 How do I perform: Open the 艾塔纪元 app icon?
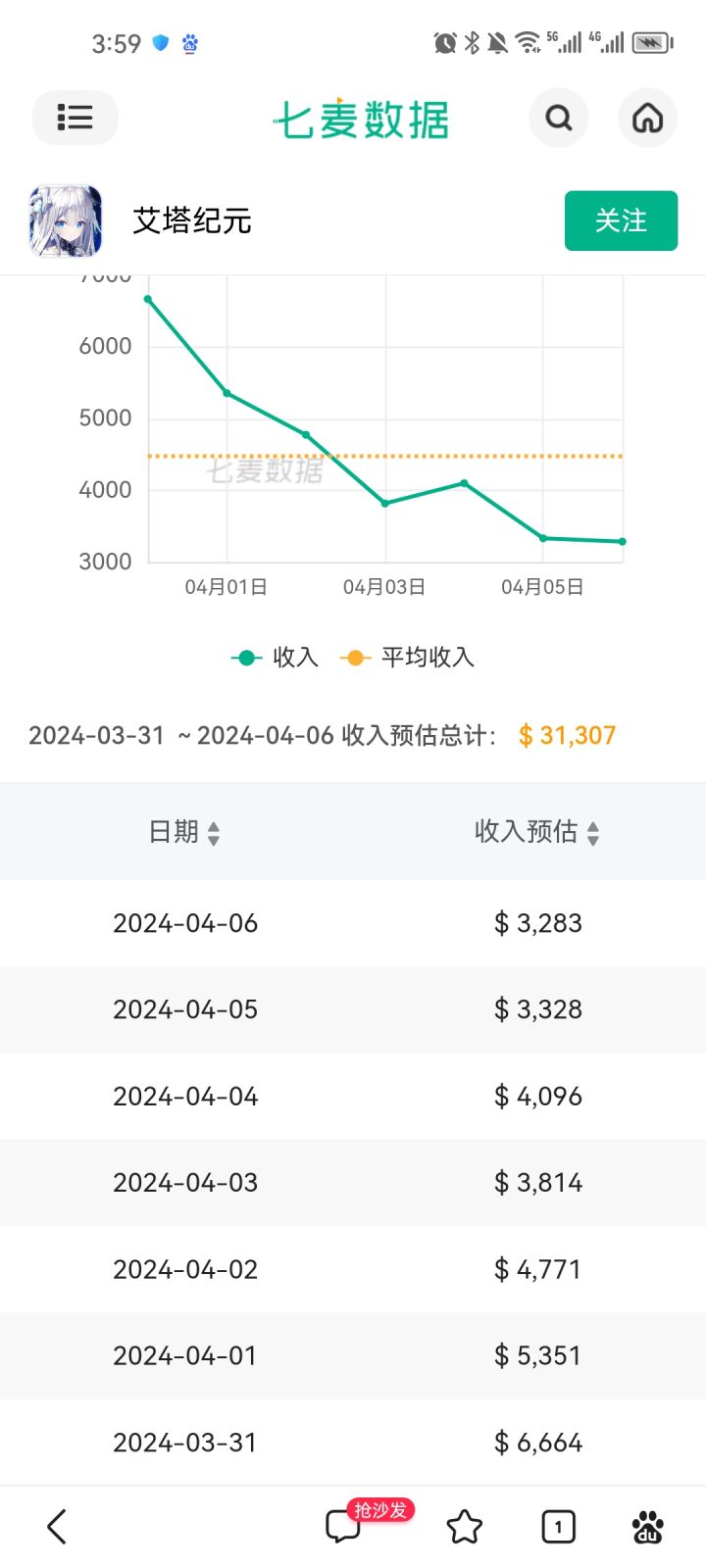tap(66, 221)
